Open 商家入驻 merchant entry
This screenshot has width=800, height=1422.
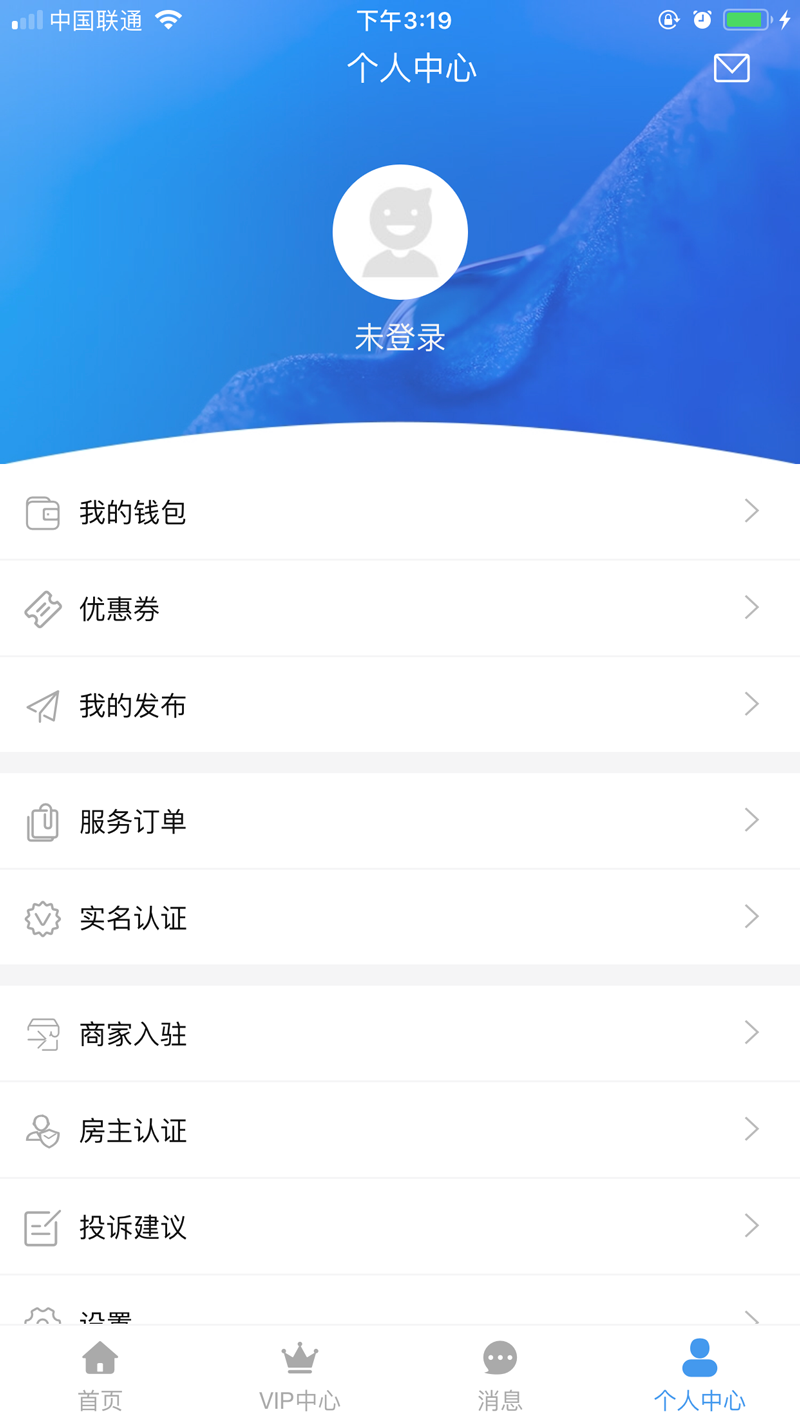pyautogui.click(x=400, y=1033)
